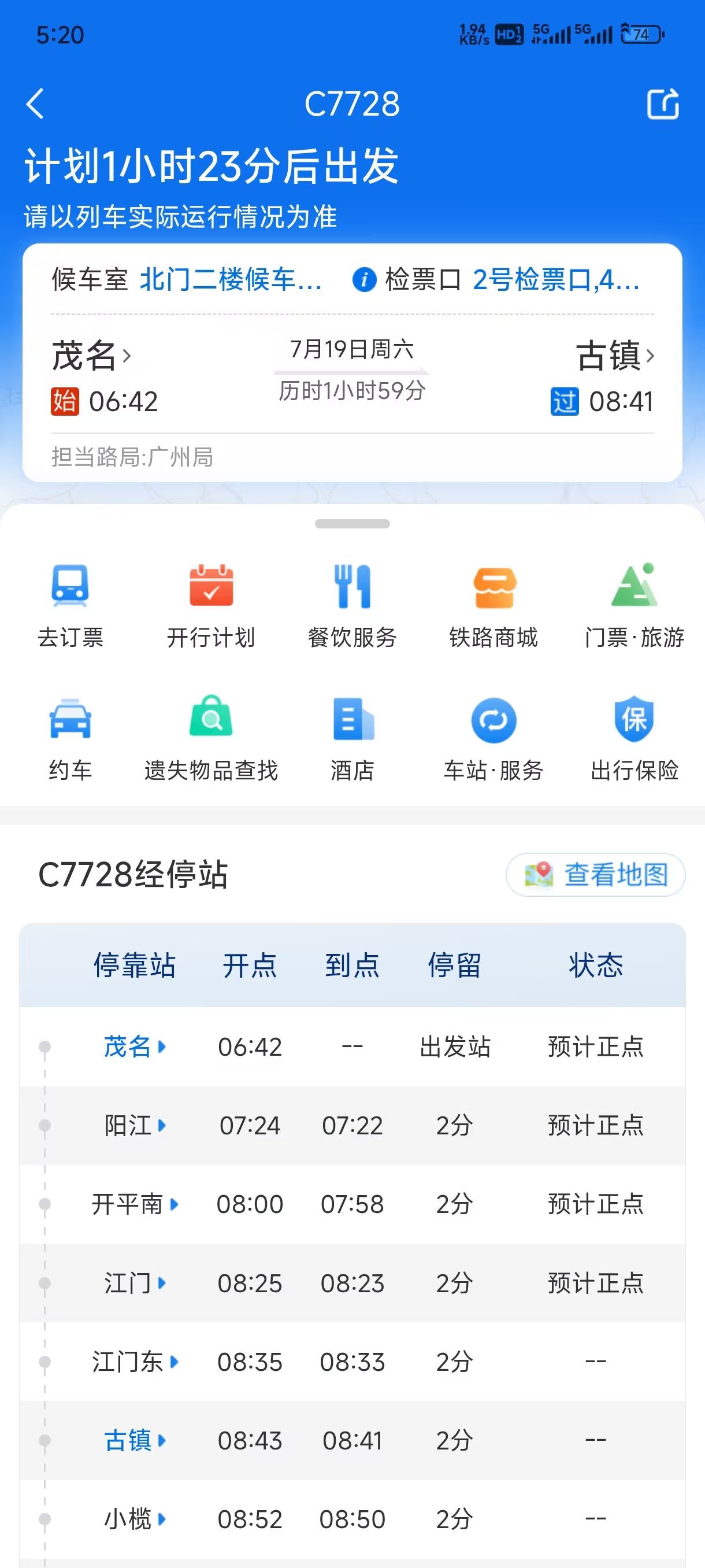Visit the 铁路商城 mall
Viewport: 705px width, 1568px height.
(493, 605)
